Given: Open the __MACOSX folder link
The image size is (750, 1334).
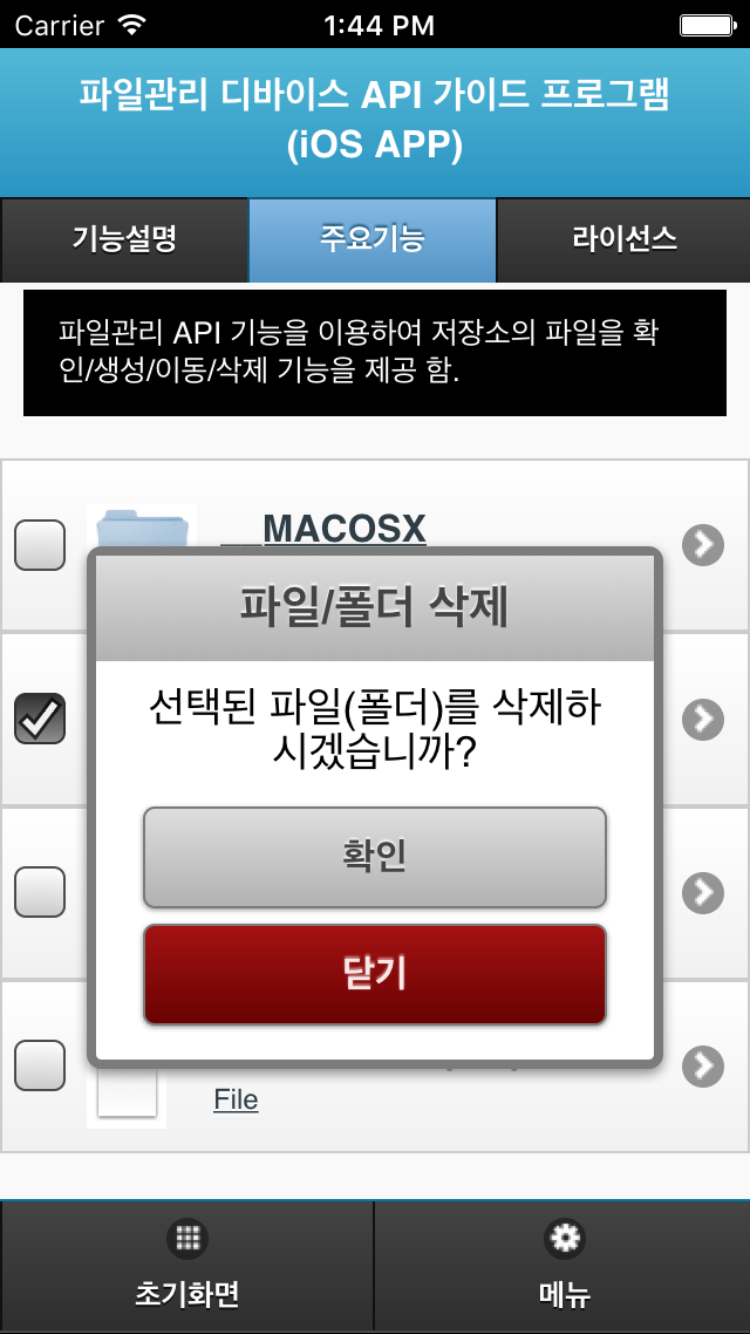Looking at the screenshot, I should click(343, 528).
